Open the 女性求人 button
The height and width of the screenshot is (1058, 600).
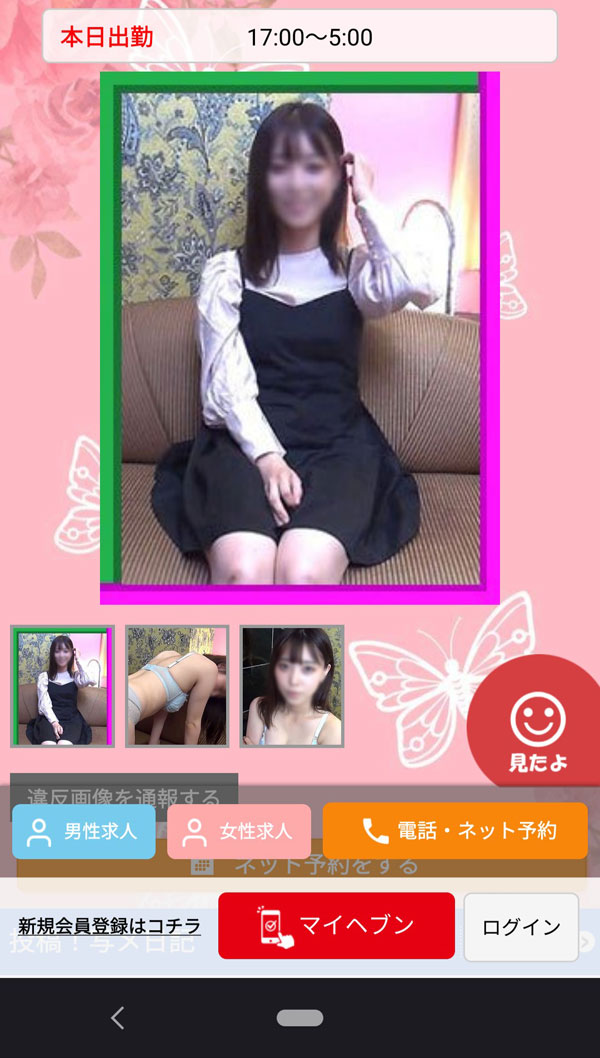(x=239, y=831)
